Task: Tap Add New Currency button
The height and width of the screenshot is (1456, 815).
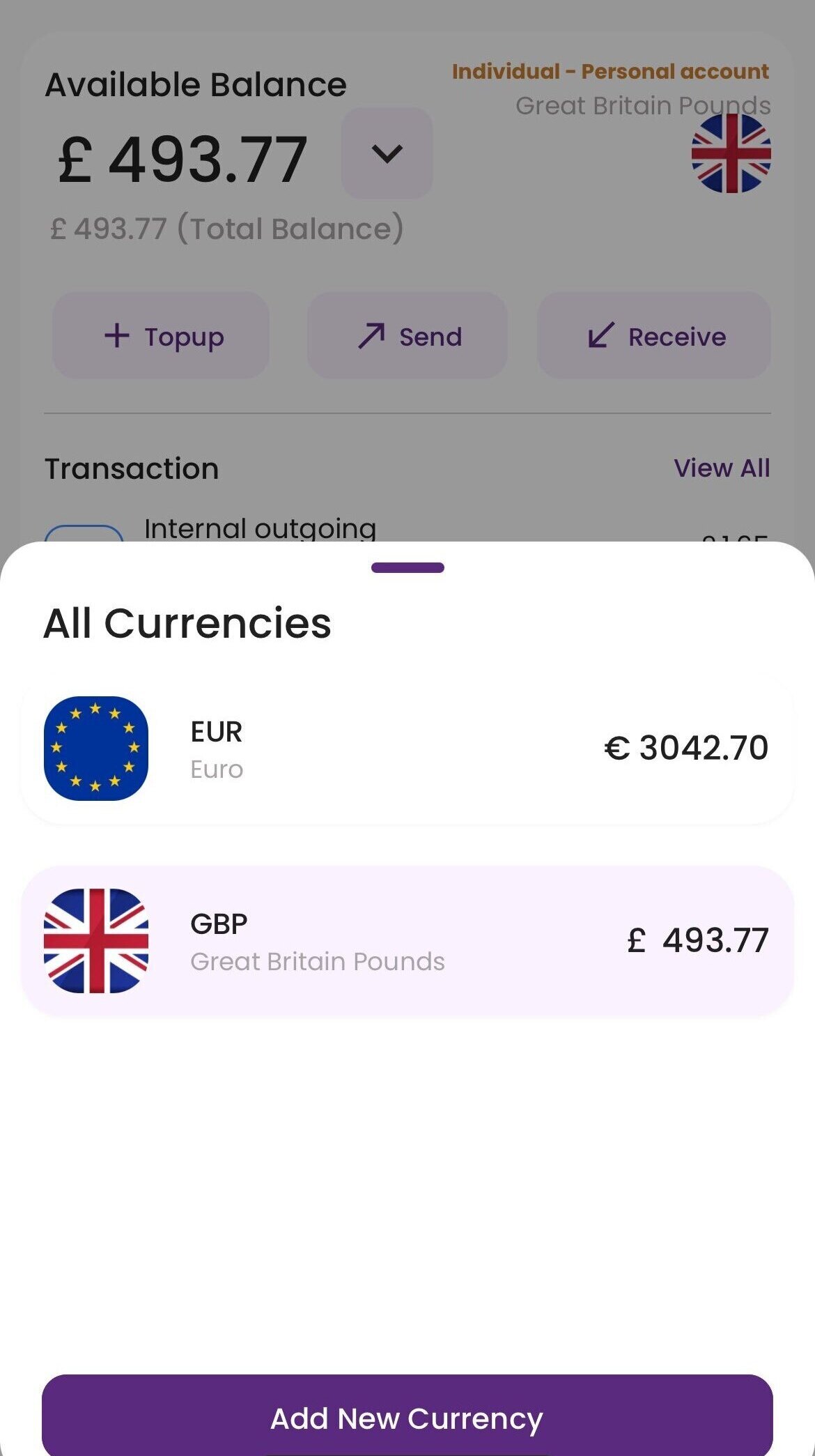Action: (407, 1418)
